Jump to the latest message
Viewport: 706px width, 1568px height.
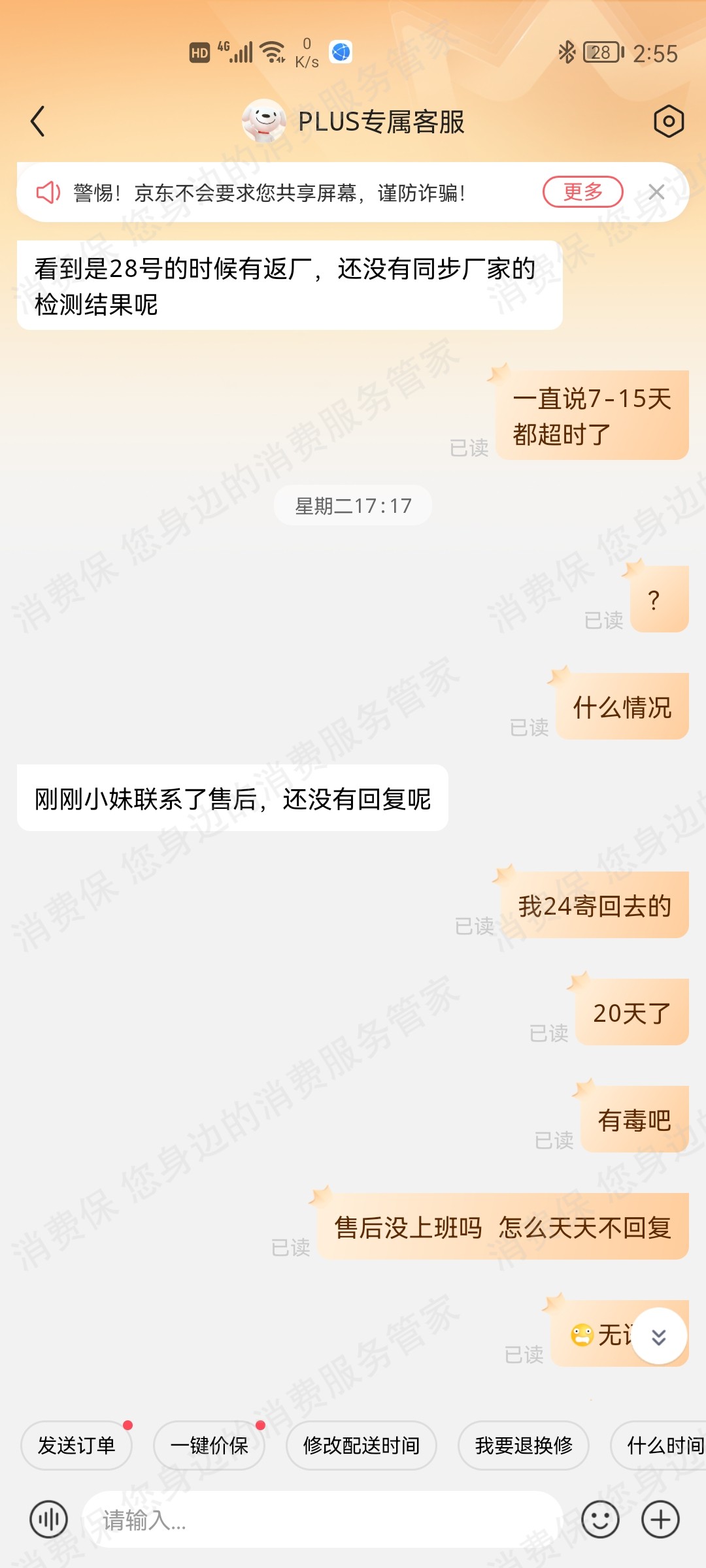[x=658, y=1336]
